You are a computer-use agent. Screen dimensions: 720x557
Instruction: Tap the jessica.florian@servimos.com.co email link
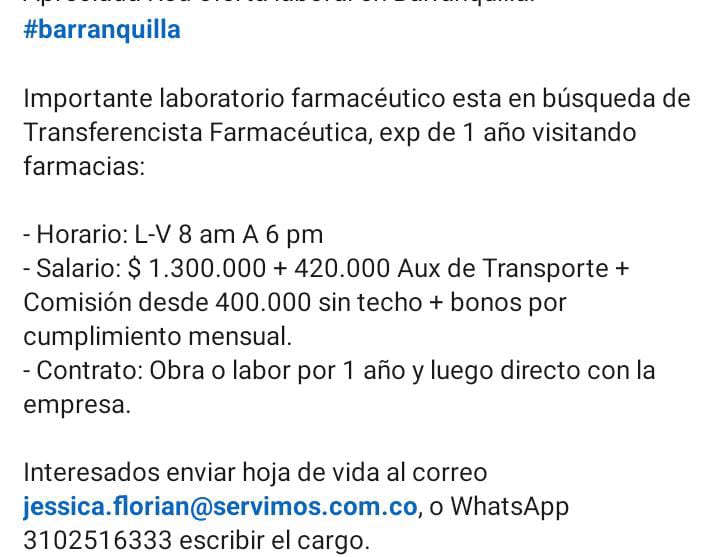pyautogui.click(x=220, y=506)
